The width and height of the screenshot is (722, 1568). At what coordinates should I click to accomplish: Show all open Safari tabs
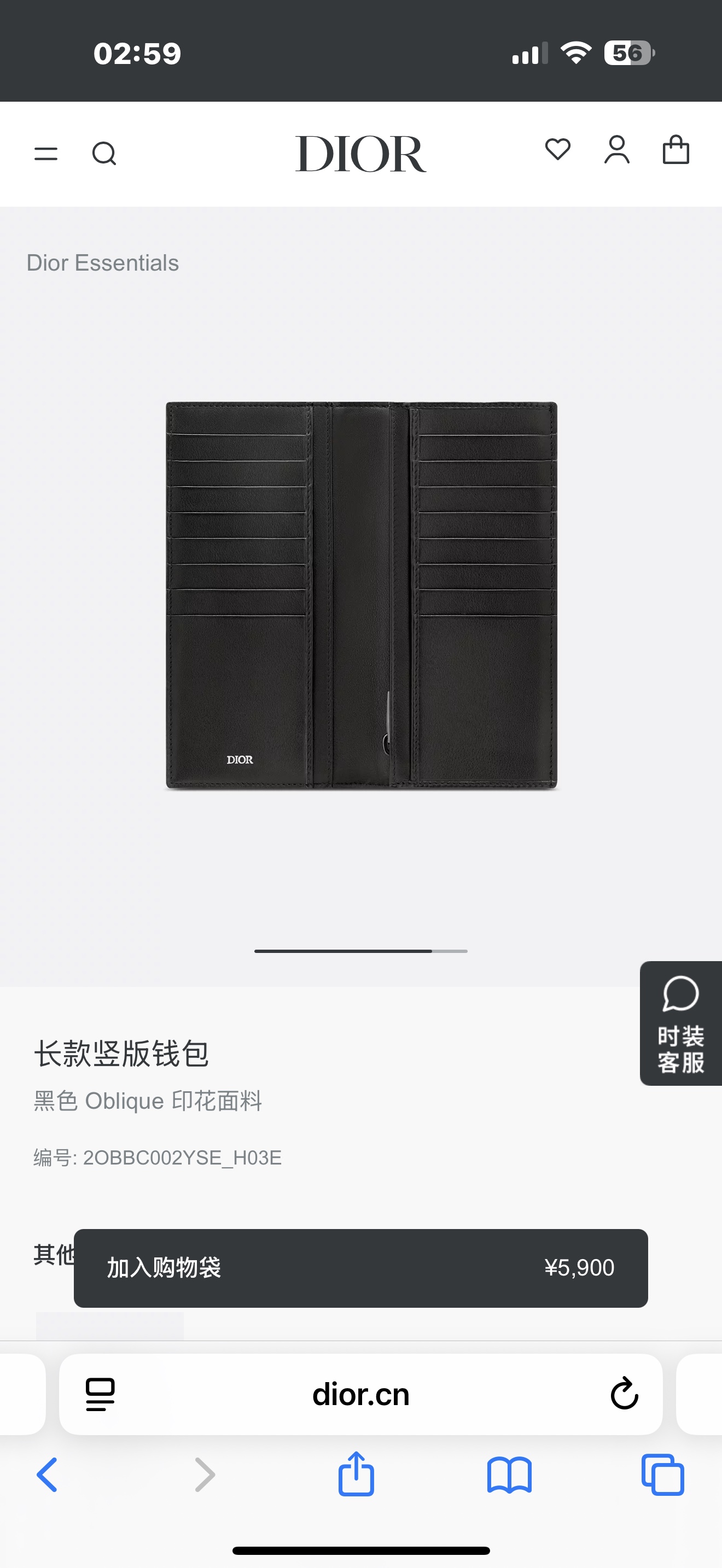coord(662,1475)
